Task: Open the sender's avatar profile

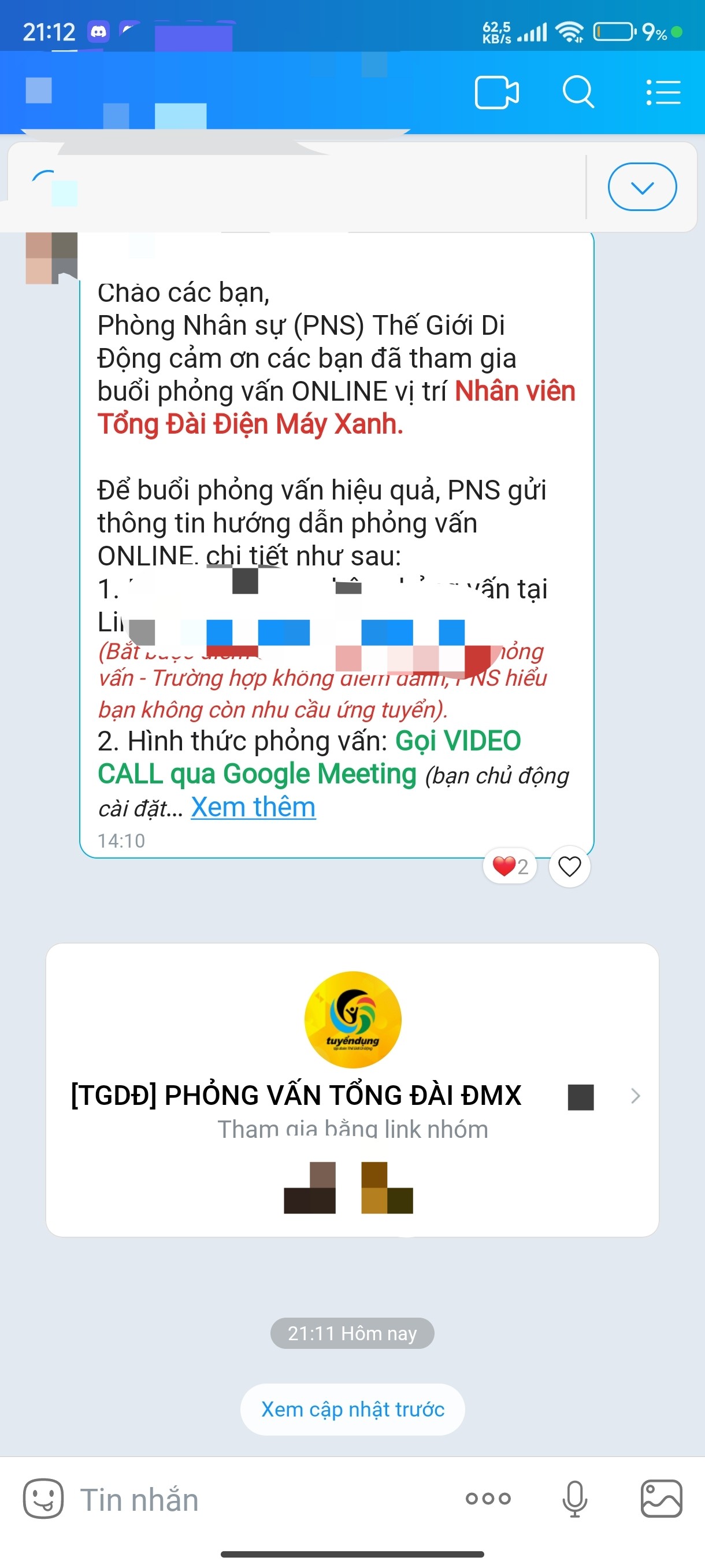Action: pos(51,257)
